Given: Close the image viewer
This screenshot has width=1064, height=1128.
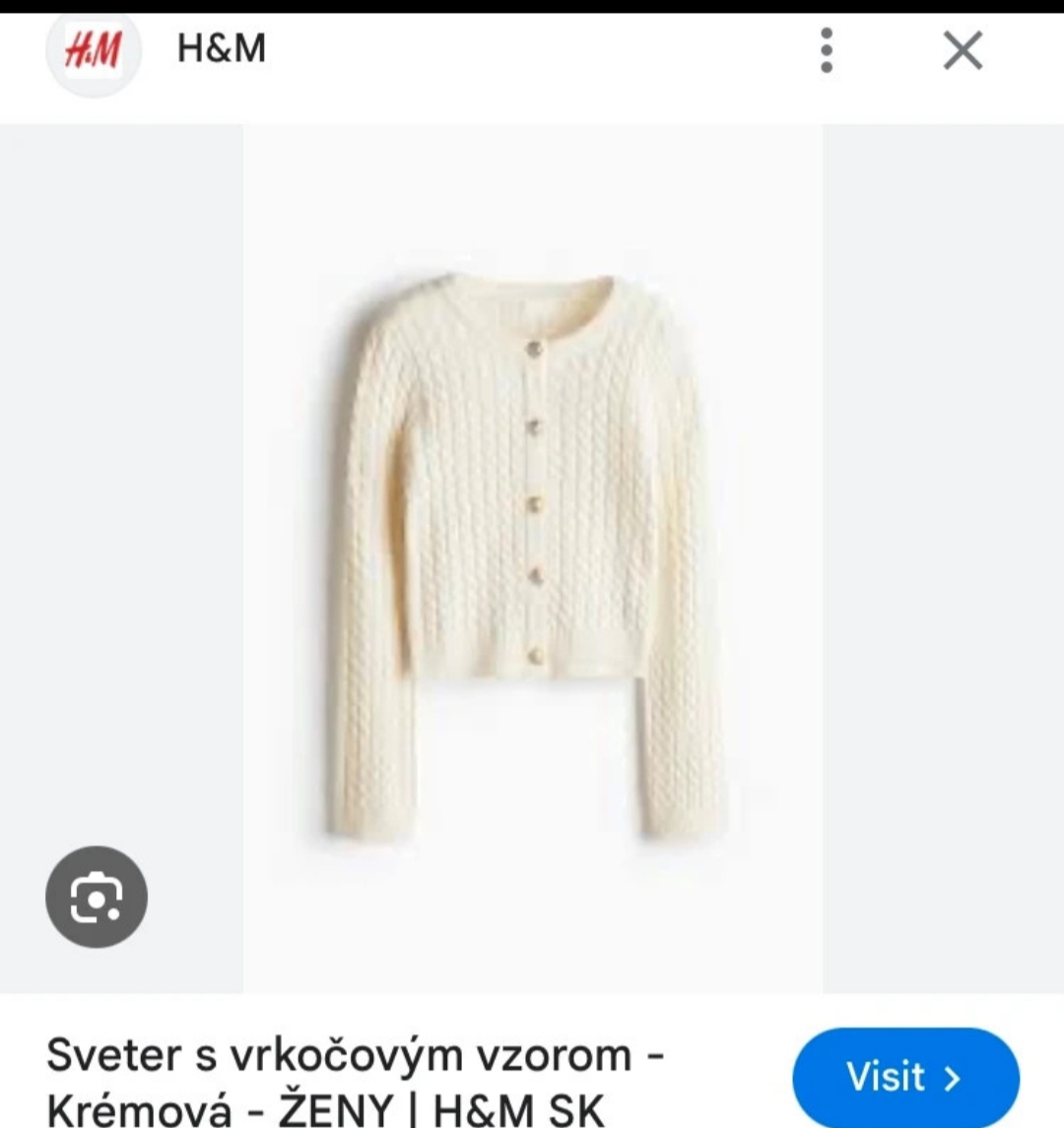Looking at the screenshot, I should tap(963, 50).
